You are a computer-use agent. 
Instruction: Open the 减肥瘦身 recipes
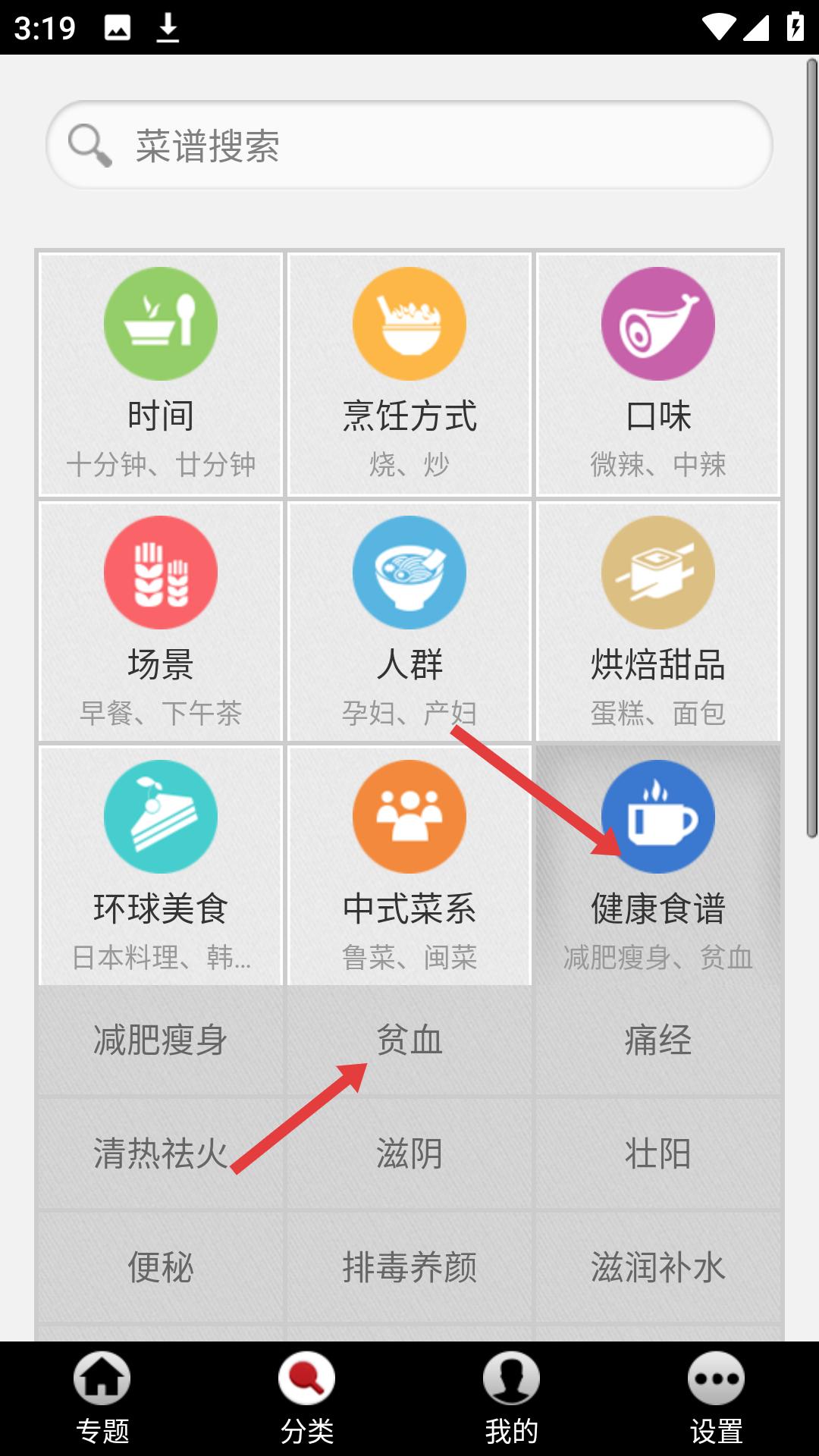[161, 1040]
